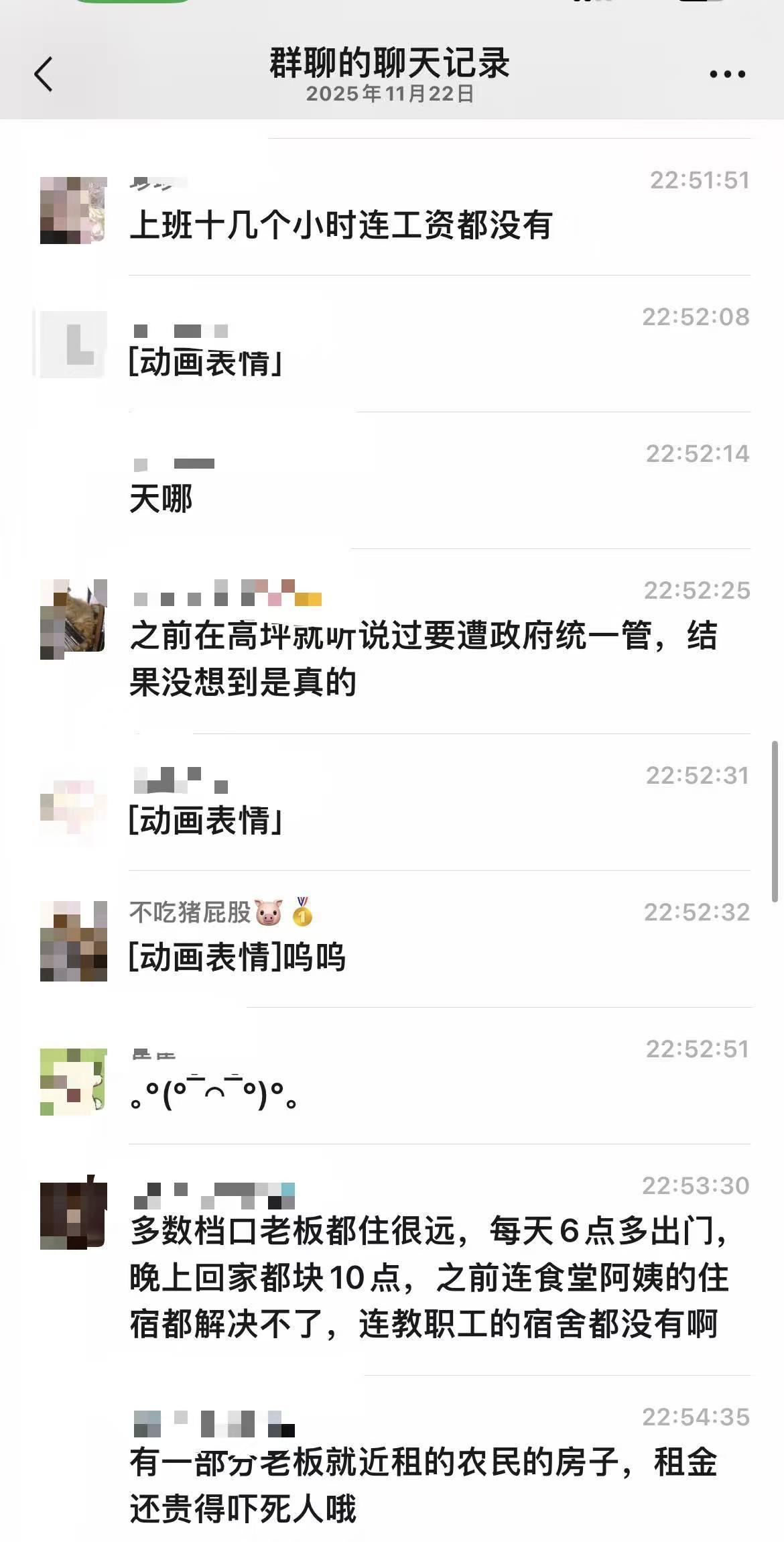Image resolution: width=784 pixels, height=1542 pixels.
Task: Open the 22:52:08 animated sticker message
Action: [206, 363]
